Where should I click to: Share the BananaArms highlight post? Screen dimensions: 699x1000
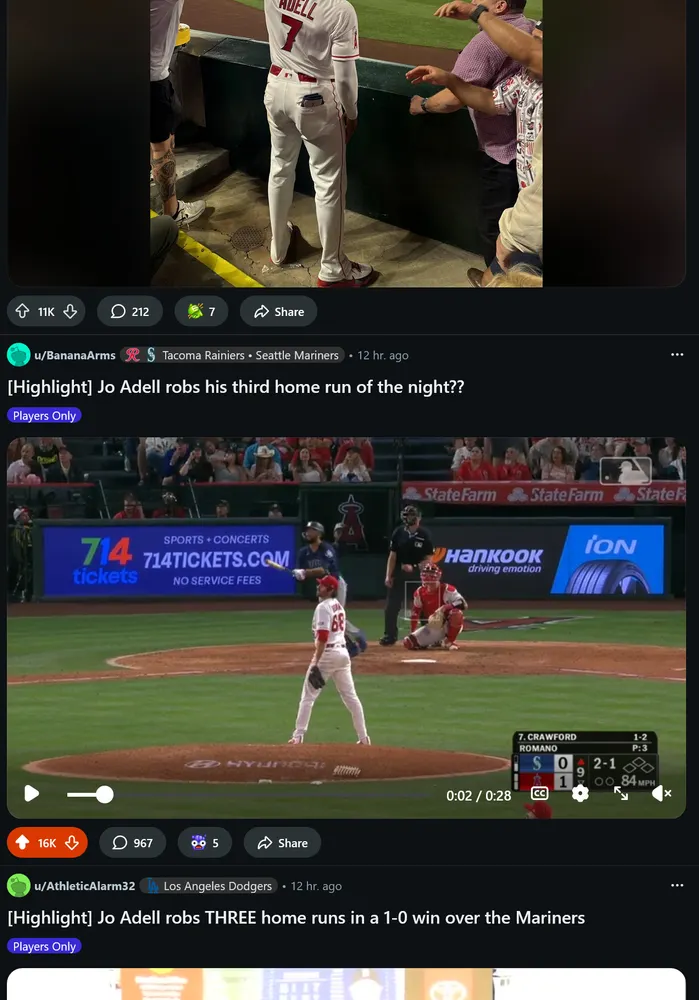pos(282,843)
